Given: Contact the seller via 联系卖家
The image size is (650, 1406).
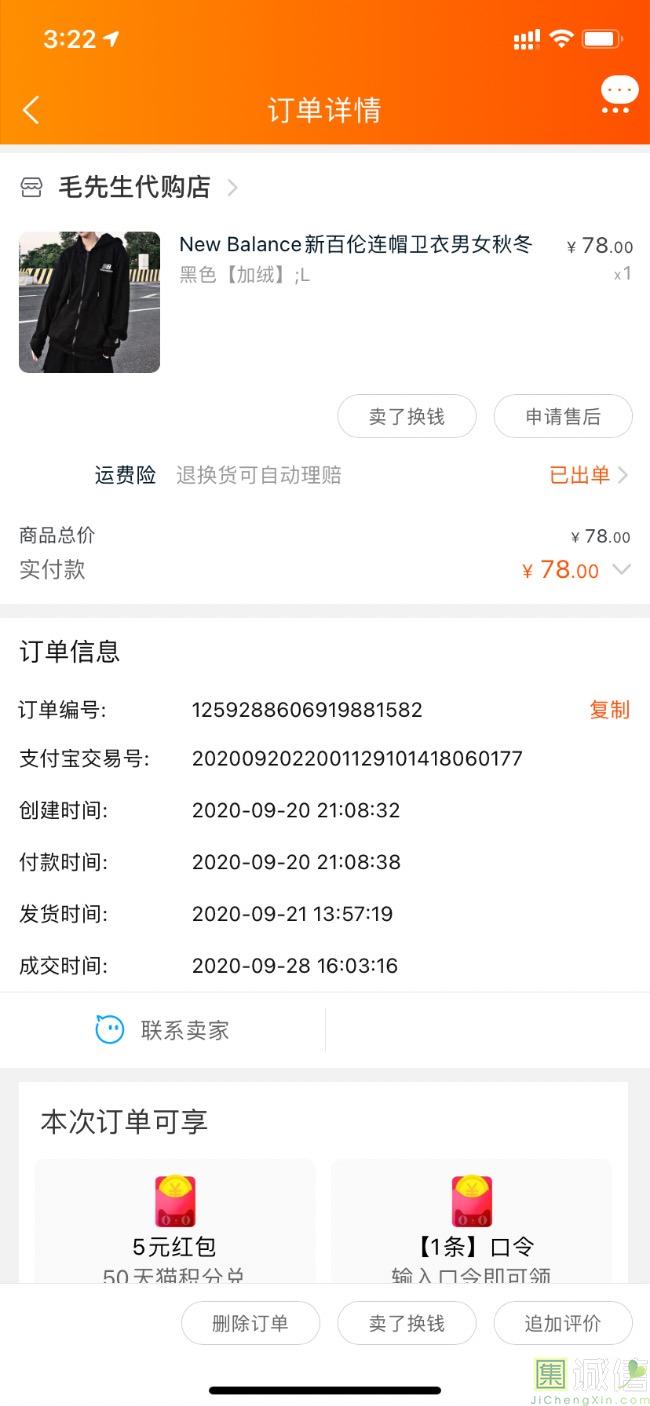Looking at the screenshot, I should tap(163, 1030).
